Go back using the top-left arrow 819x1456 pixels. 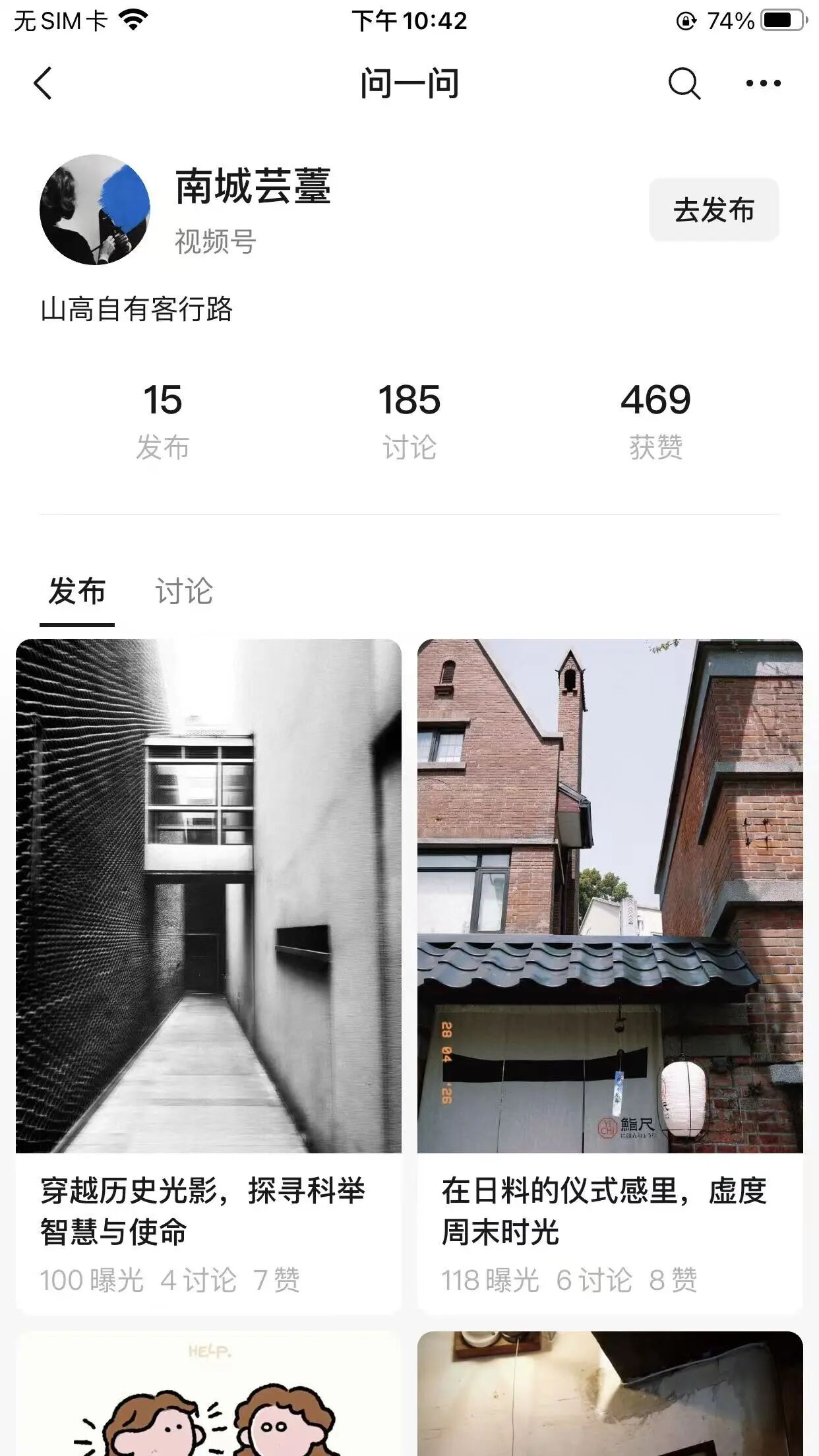click(x=43, y=84)
